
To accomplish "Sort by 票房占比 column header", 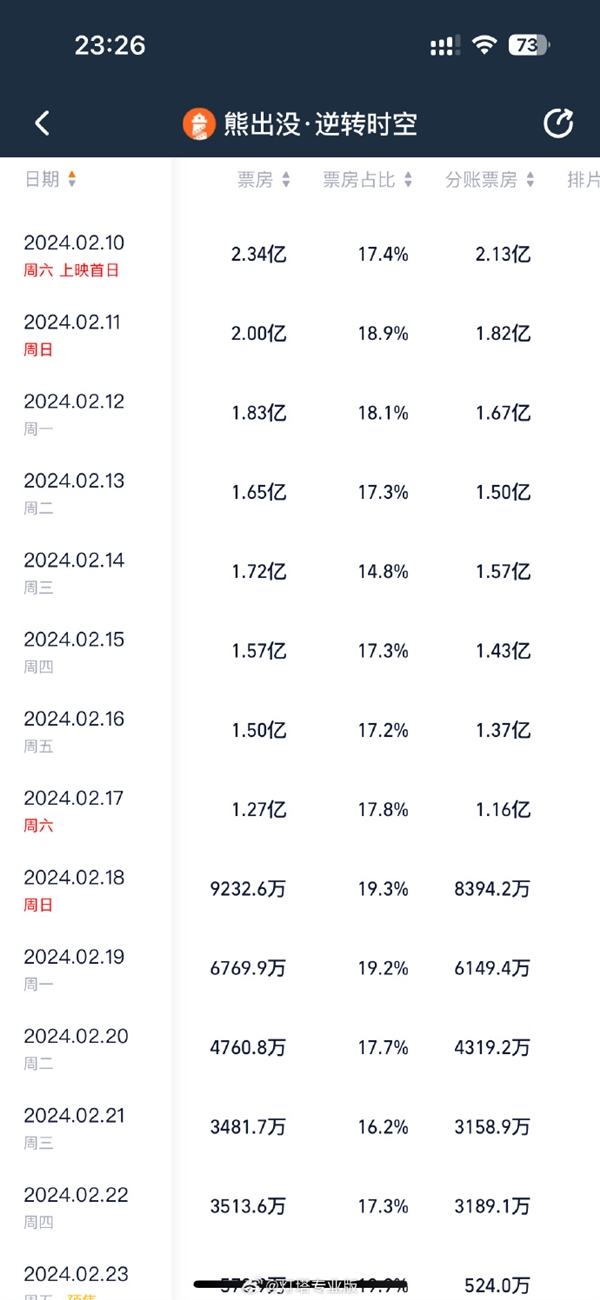I will point(367,180).
